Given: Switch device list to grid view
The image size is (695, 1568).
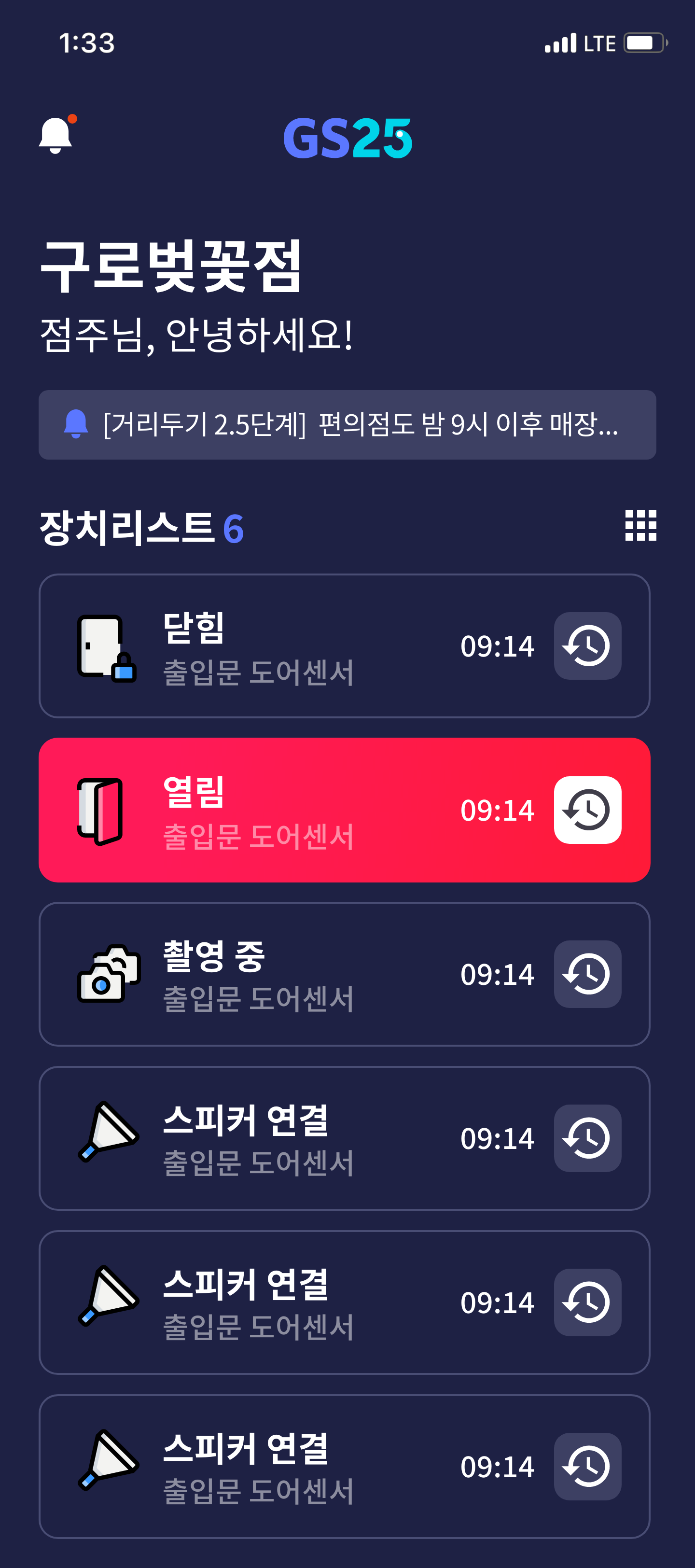Looking at the screenshot, I should (x=641, y=525).
